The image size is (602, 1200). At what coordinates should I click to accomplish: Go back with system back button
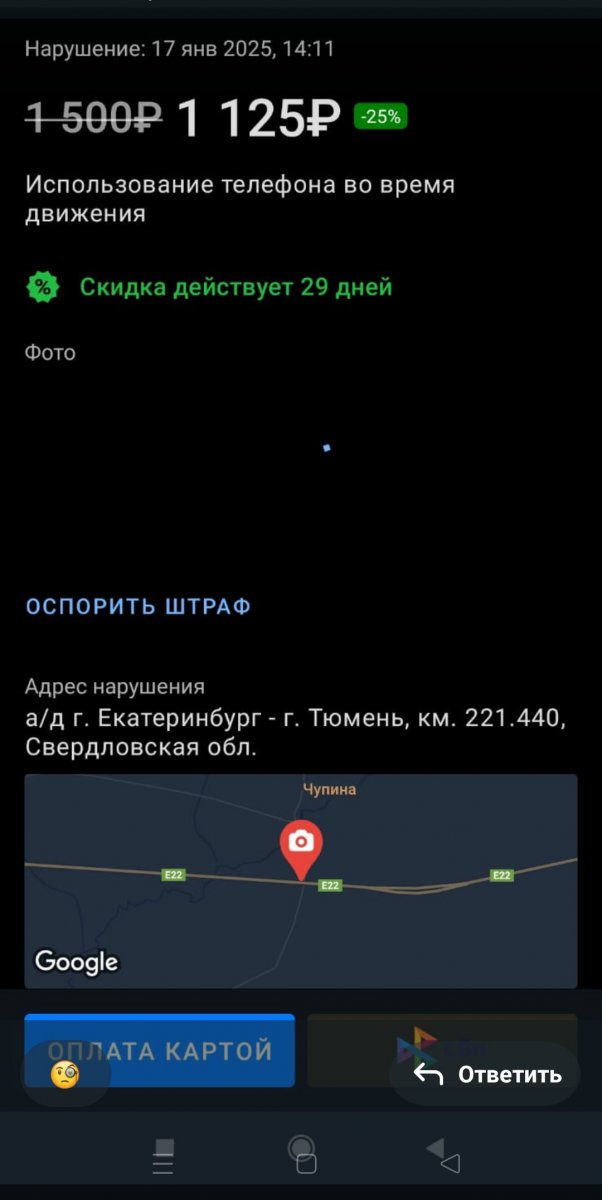point(443,1155)
